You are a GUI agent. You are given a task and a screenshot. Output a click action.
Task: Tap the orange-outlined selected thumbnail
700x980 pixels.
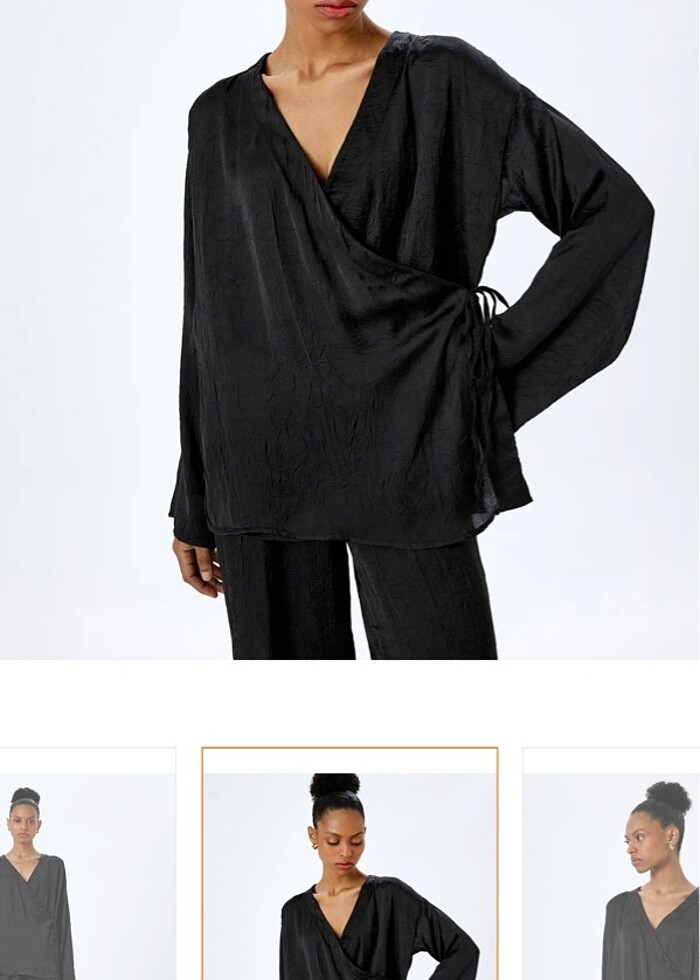tap(350, 865)
